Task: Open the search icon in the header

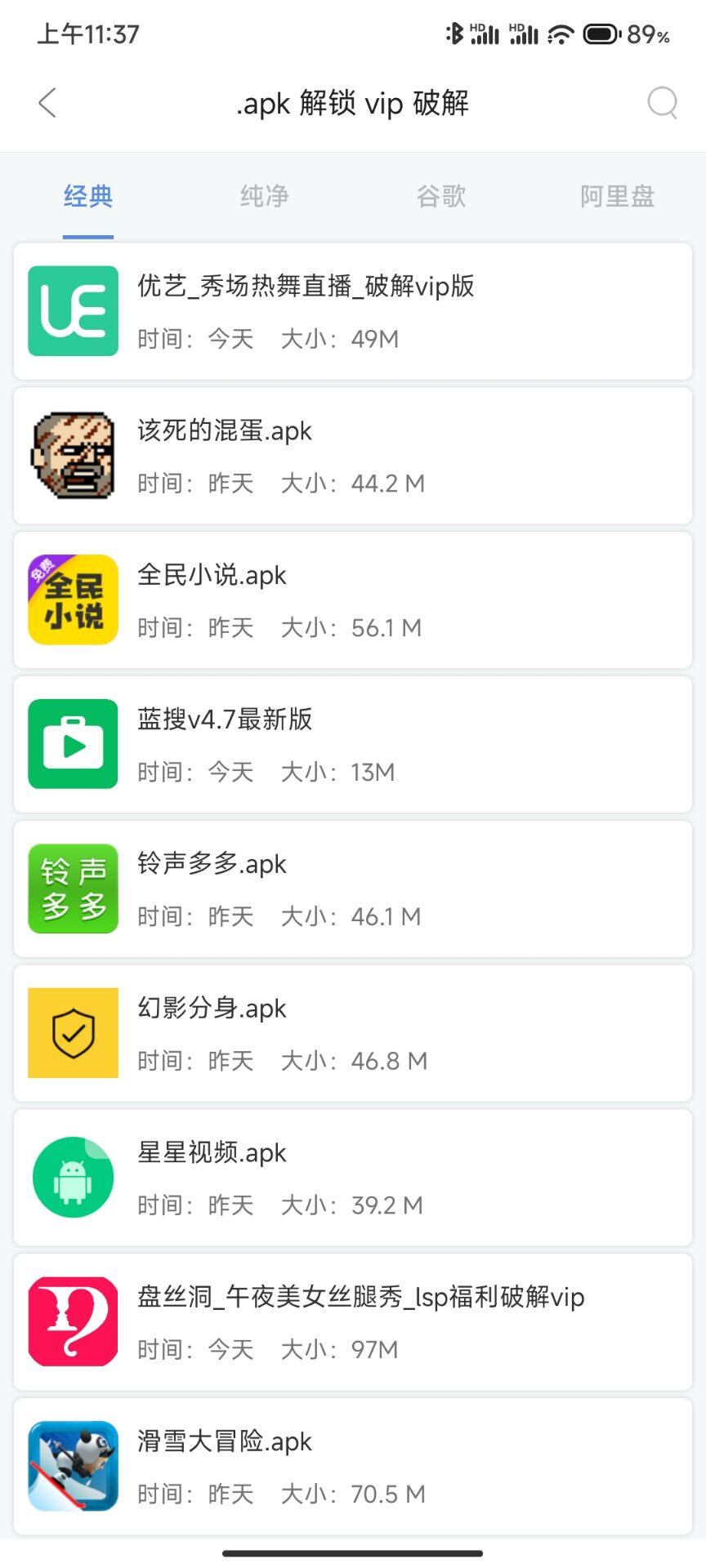Action: pyautogui.click(x=661, y=103)
